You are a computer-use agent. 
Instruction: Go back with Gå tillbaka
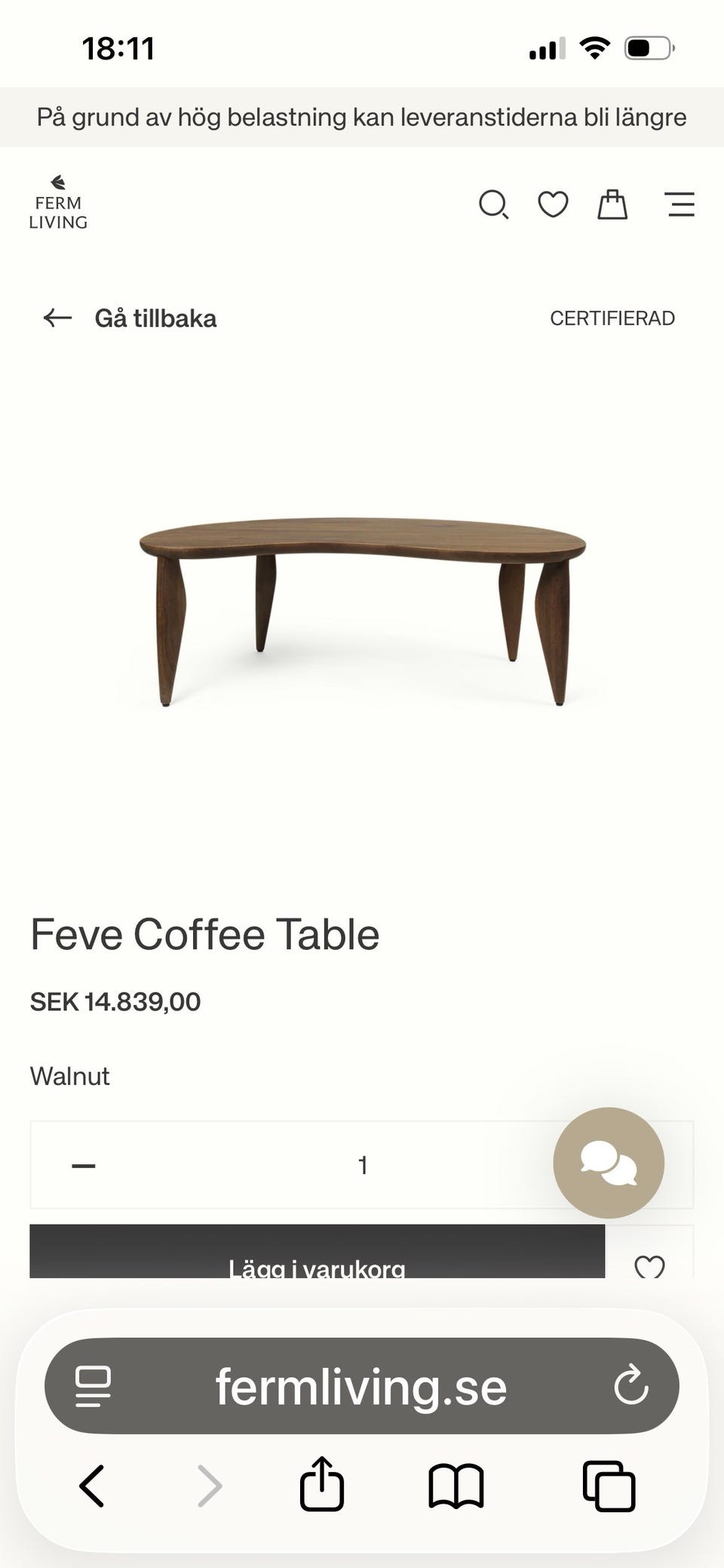point(130,318)
